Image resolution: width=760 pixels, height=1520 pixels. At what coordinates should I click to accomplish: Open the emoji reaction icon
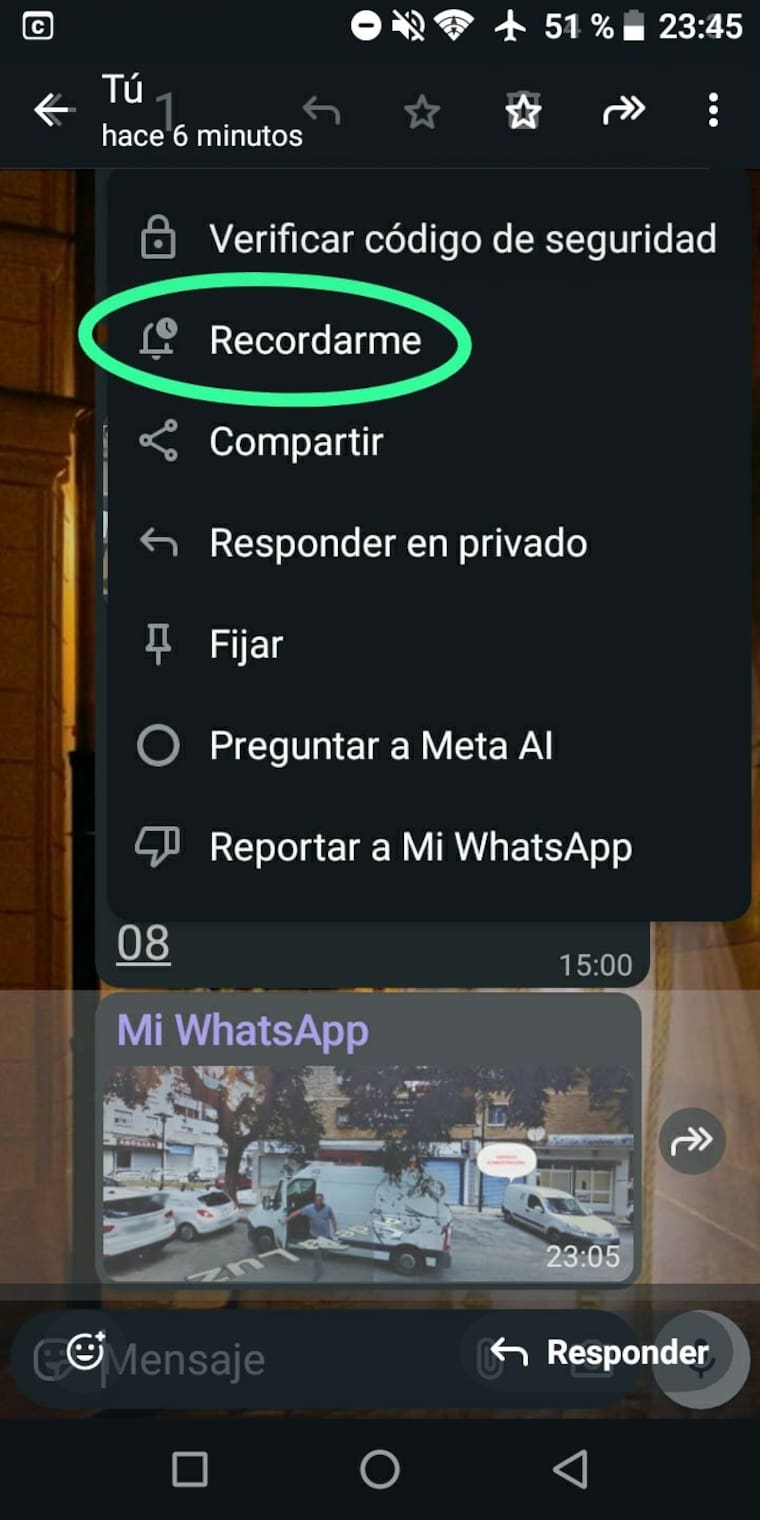click(x=86, y=1352)
